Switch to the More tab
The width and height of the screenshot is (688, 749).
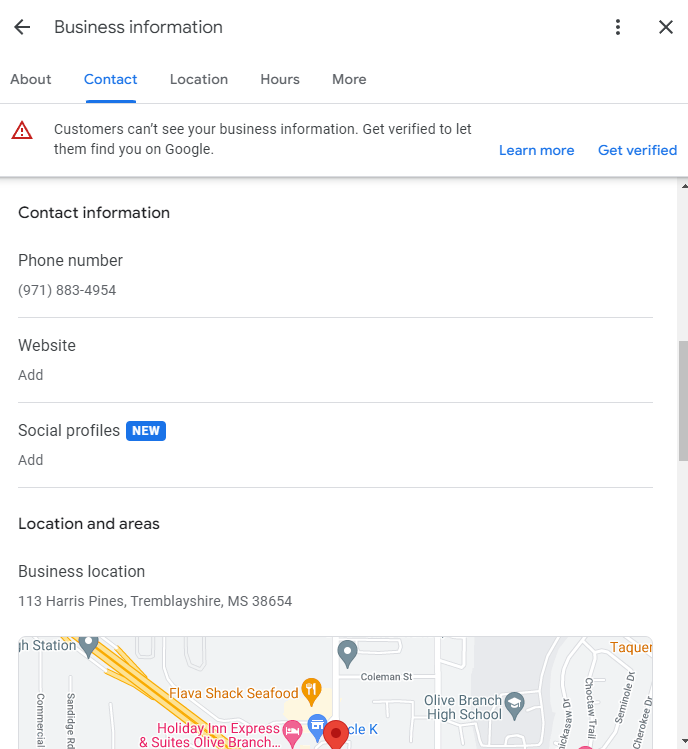click(x=349, y=79)
